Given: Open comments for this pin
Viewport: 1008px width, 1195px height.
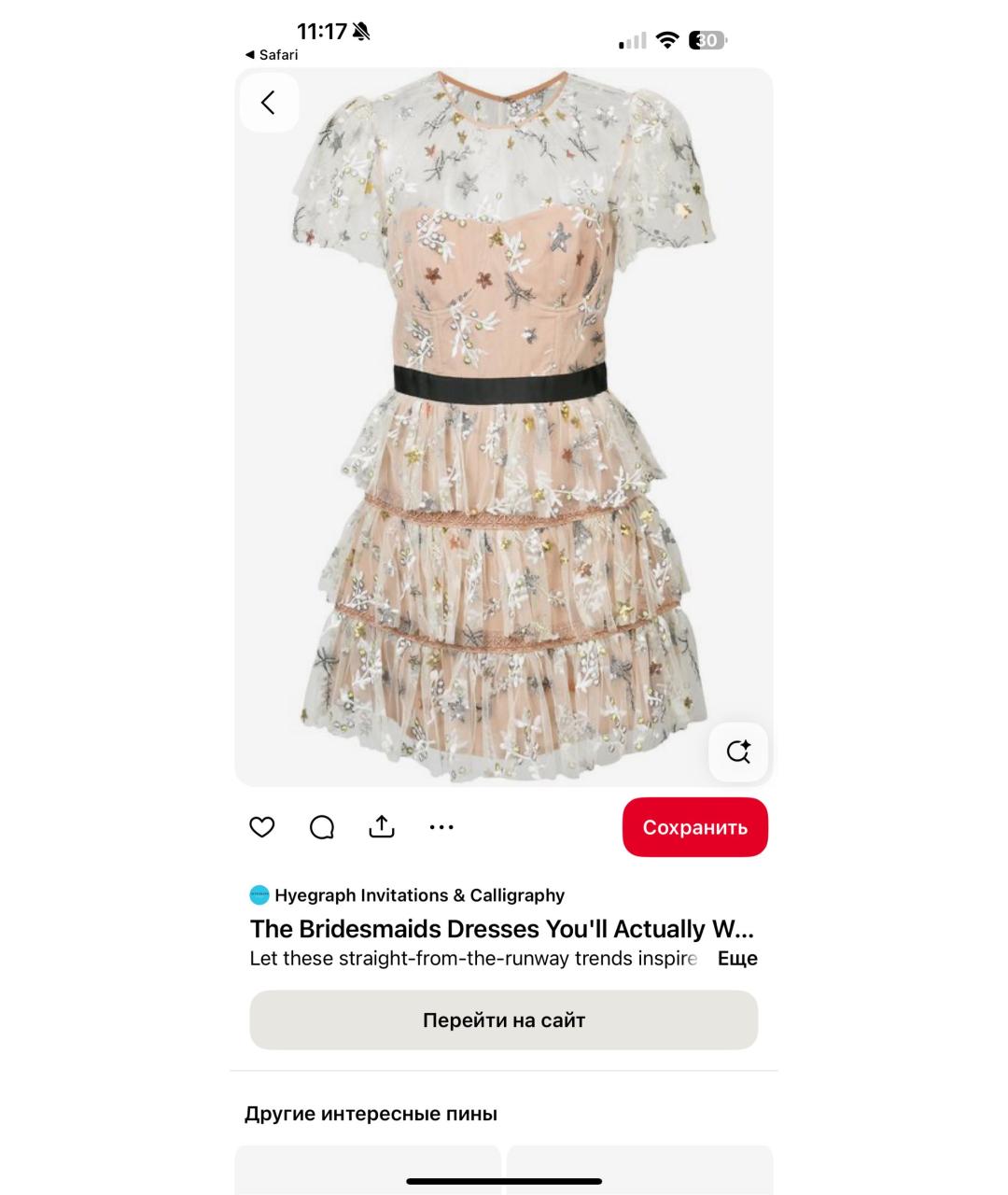Looking at the screenshot, I should click(322, 827).
